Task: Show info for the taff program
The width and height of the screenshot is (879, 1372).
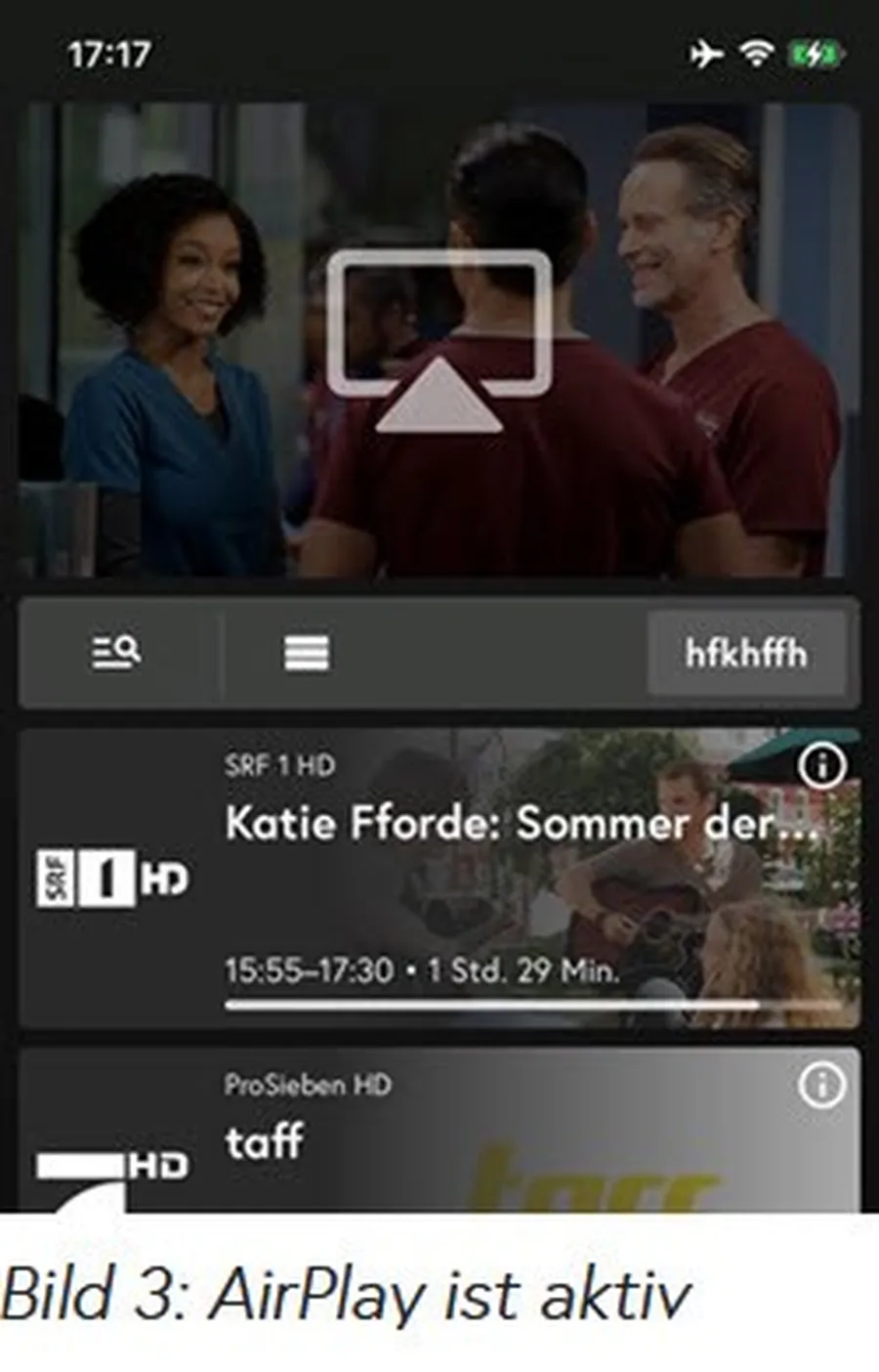Action: pyautogui.click(x=821, y=1085)
